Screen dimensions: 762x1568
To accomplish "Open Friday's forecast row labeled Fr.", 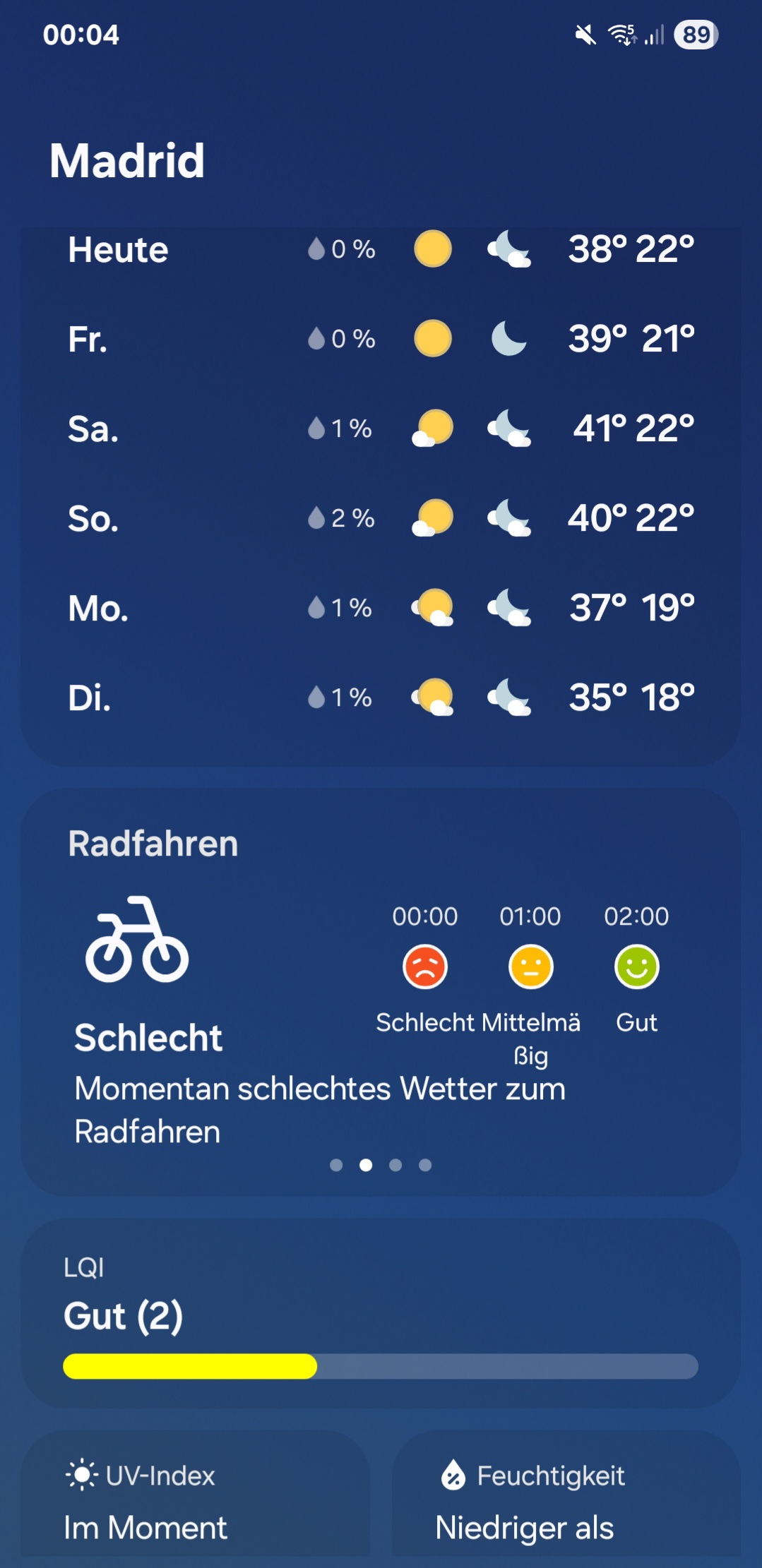I will [381, 338].
